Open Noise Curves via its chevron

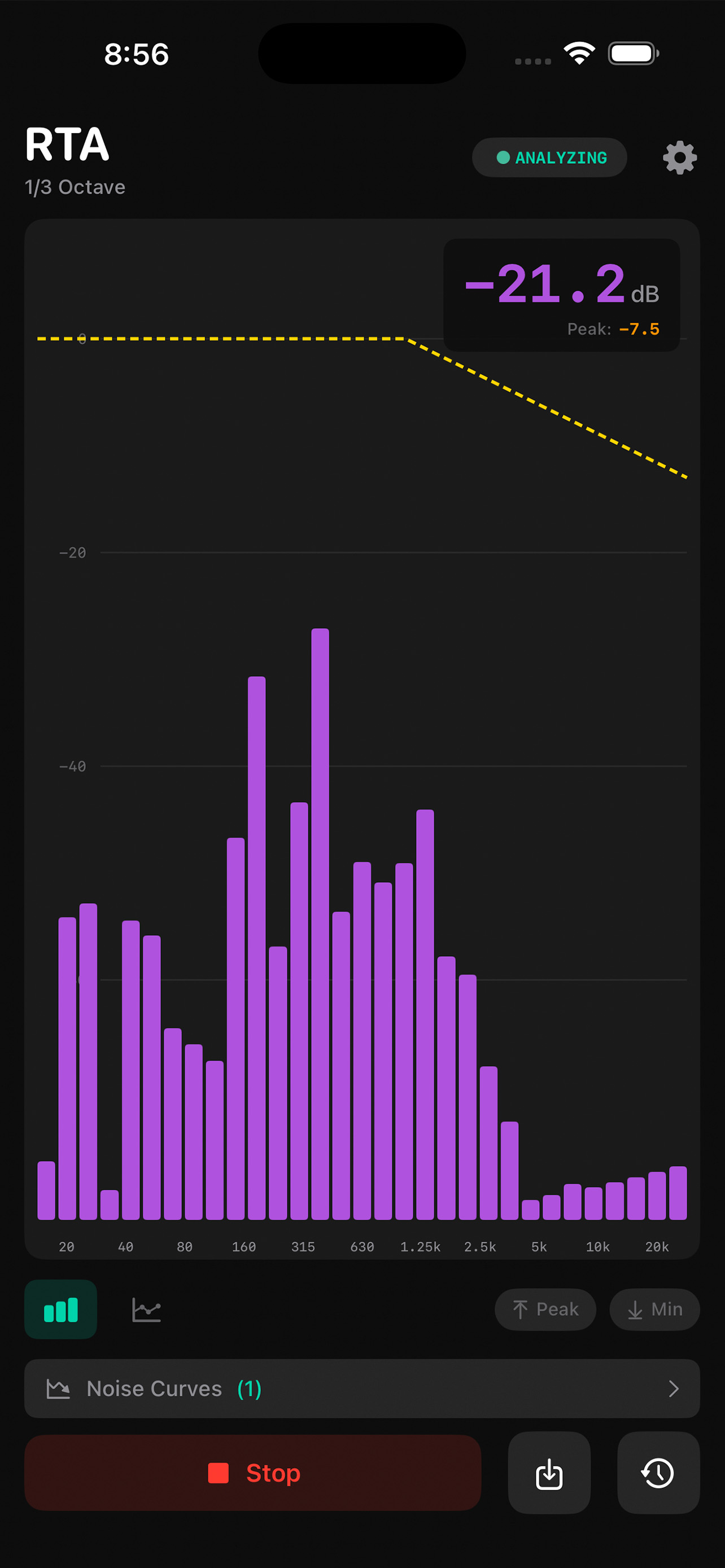pyautogui.click(x=673, y=1389)
